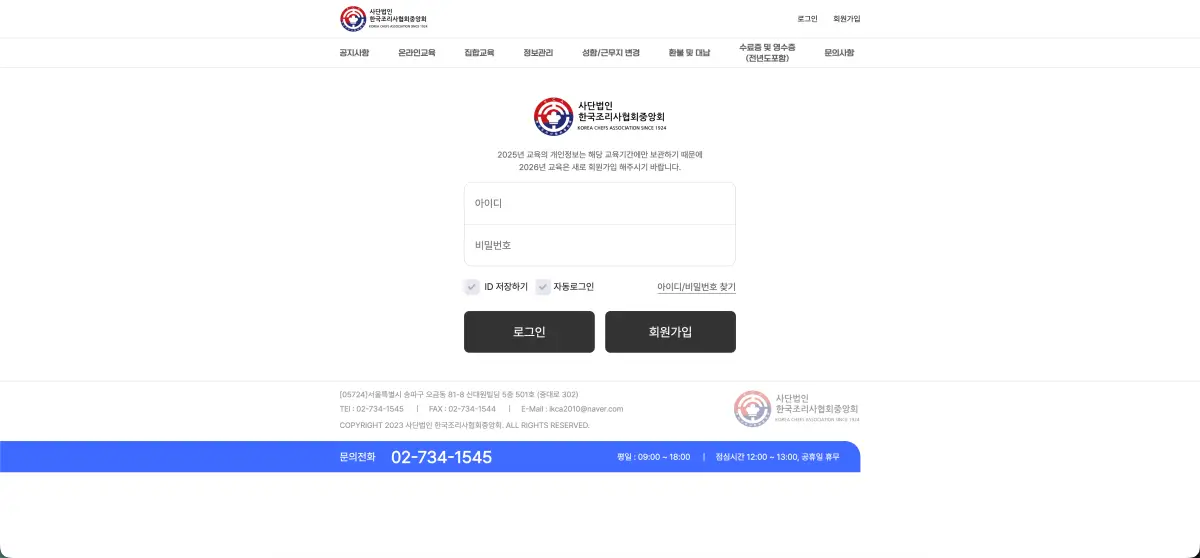The image size is (1200, 558).
Task: Open 회원가입 link in the top header
Action: pos(846,19)
